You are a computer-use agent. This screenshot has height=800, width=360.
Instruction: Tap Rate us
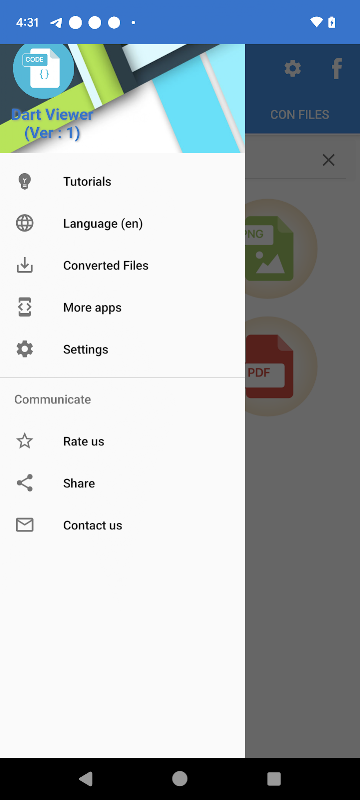point(122,441)
